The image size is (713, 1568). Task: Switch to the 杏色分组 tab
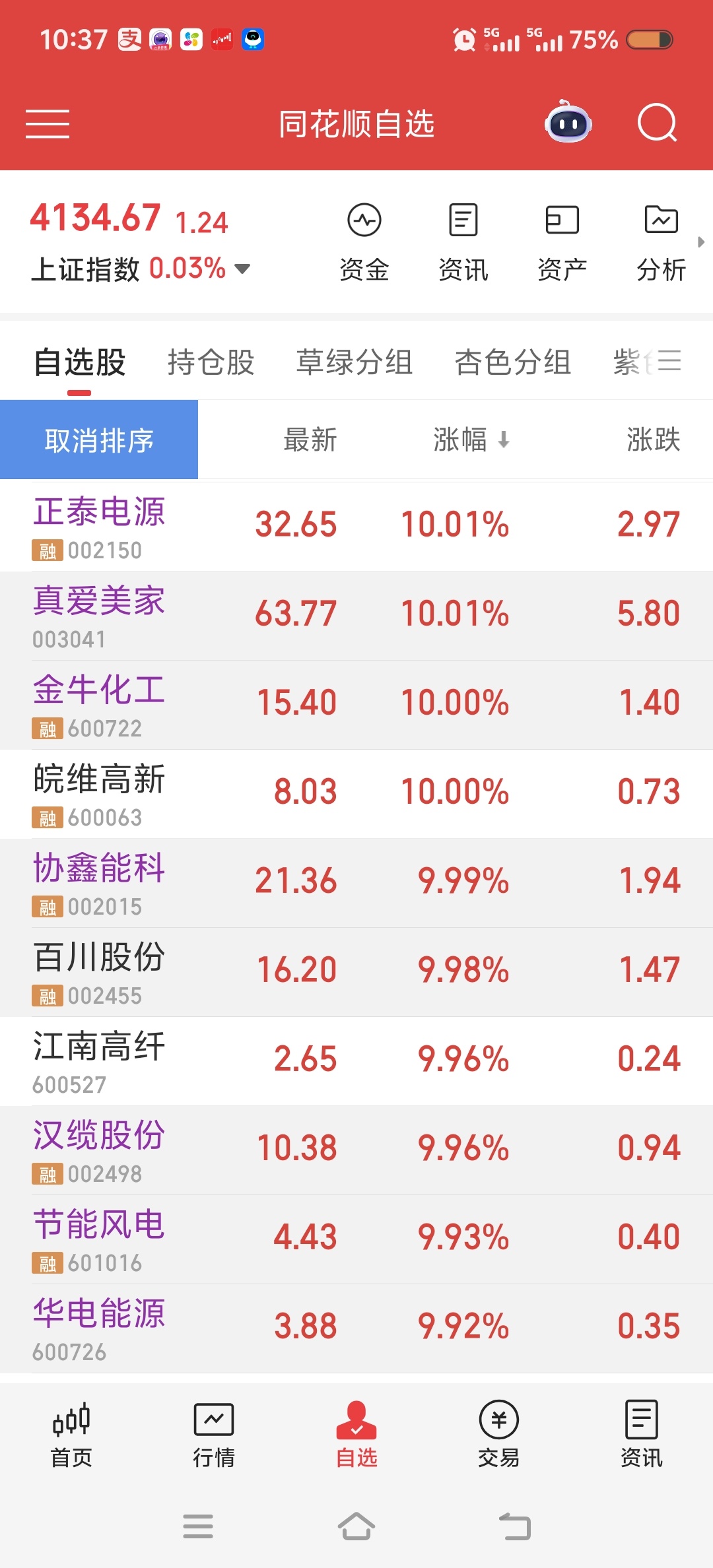tap(512, 362)
